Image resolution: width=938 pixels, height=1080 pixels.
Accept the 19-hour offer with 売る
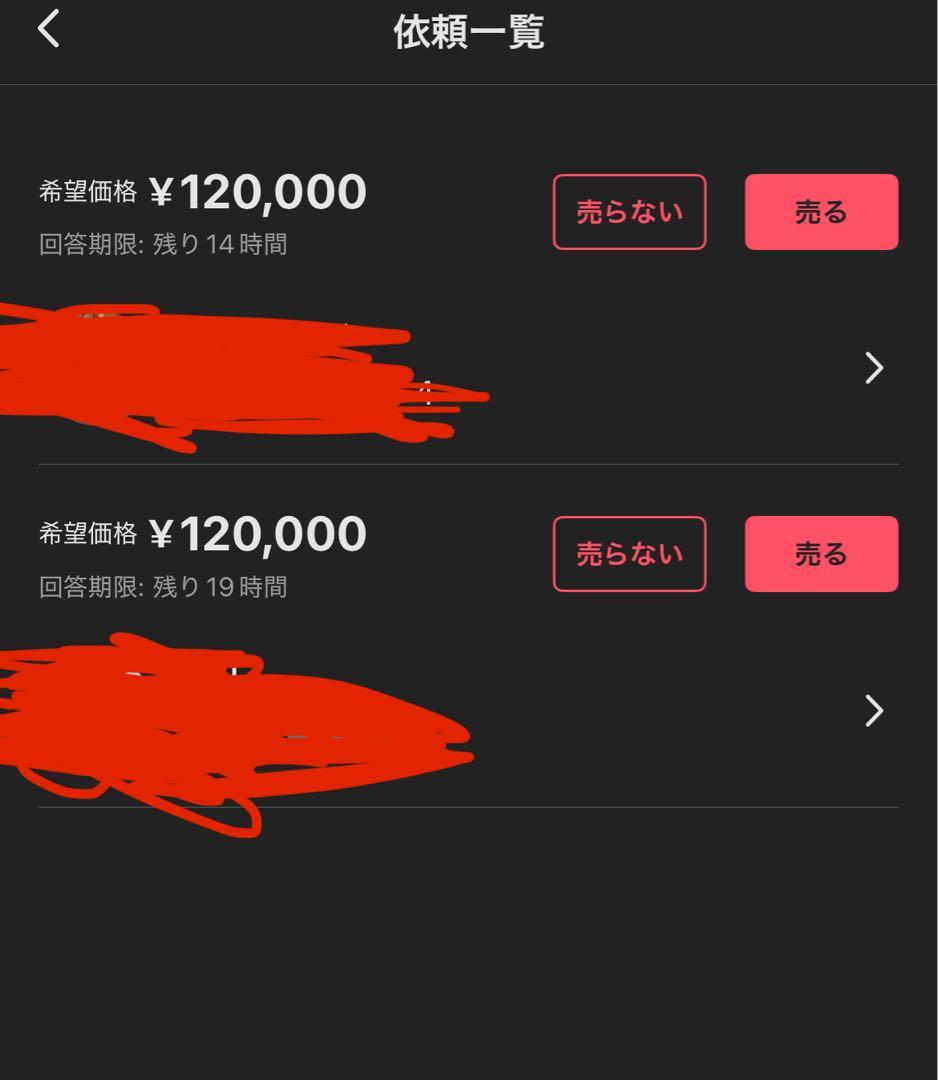point(820,554)
